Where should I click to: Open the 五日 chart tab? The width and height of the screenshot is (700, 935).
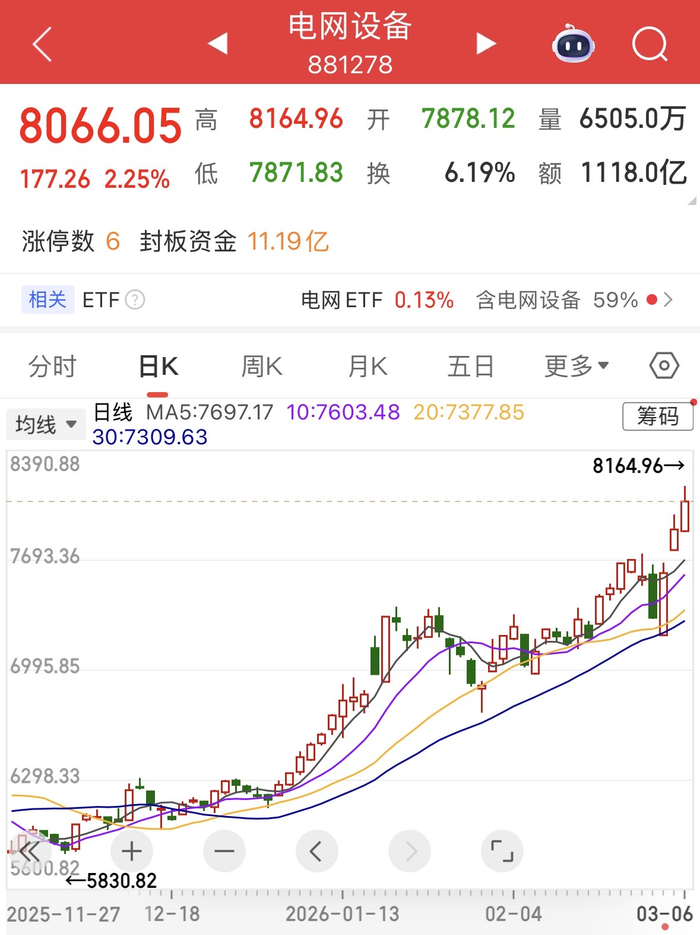[x=470, y=366]
